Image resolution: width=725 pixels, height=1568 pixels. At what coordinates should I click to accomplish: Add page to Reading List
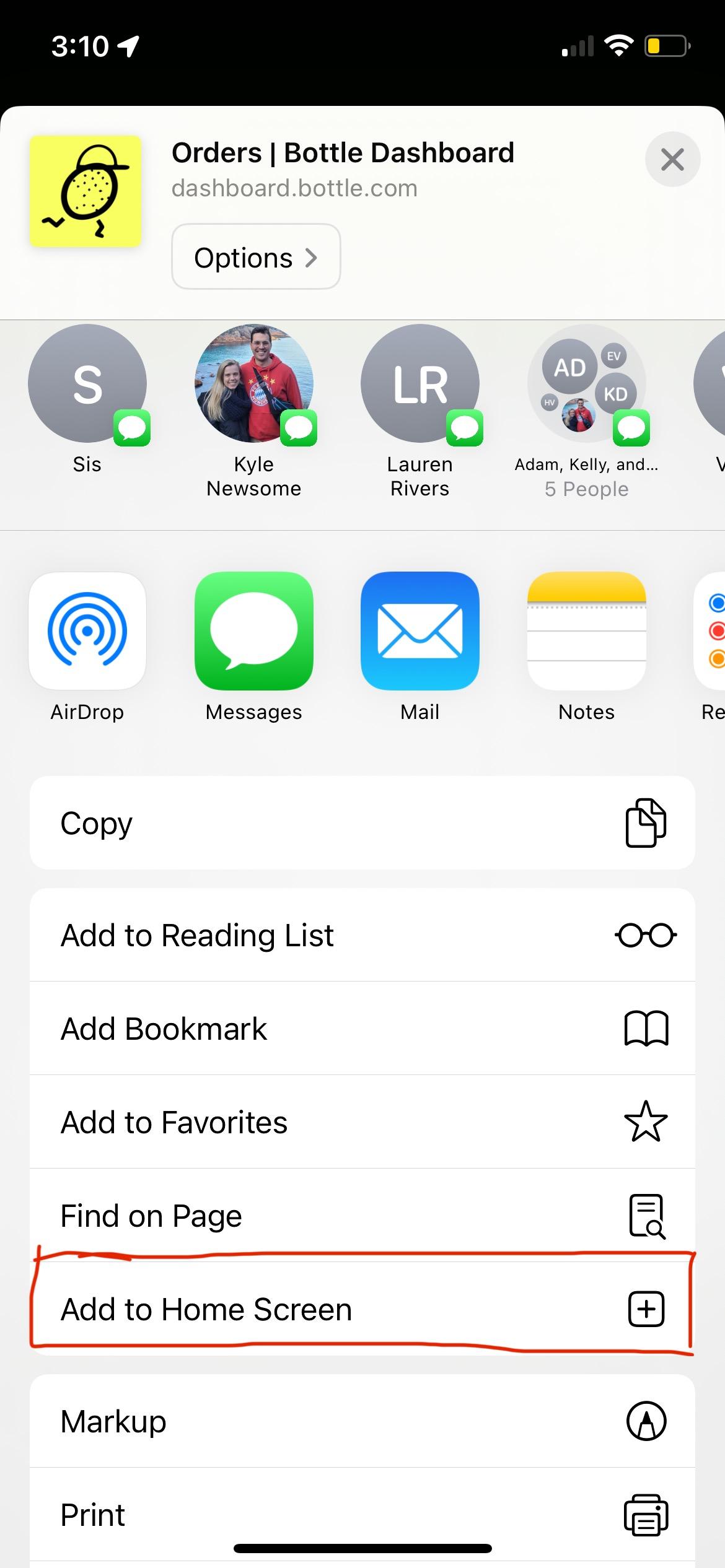(362, 935)
